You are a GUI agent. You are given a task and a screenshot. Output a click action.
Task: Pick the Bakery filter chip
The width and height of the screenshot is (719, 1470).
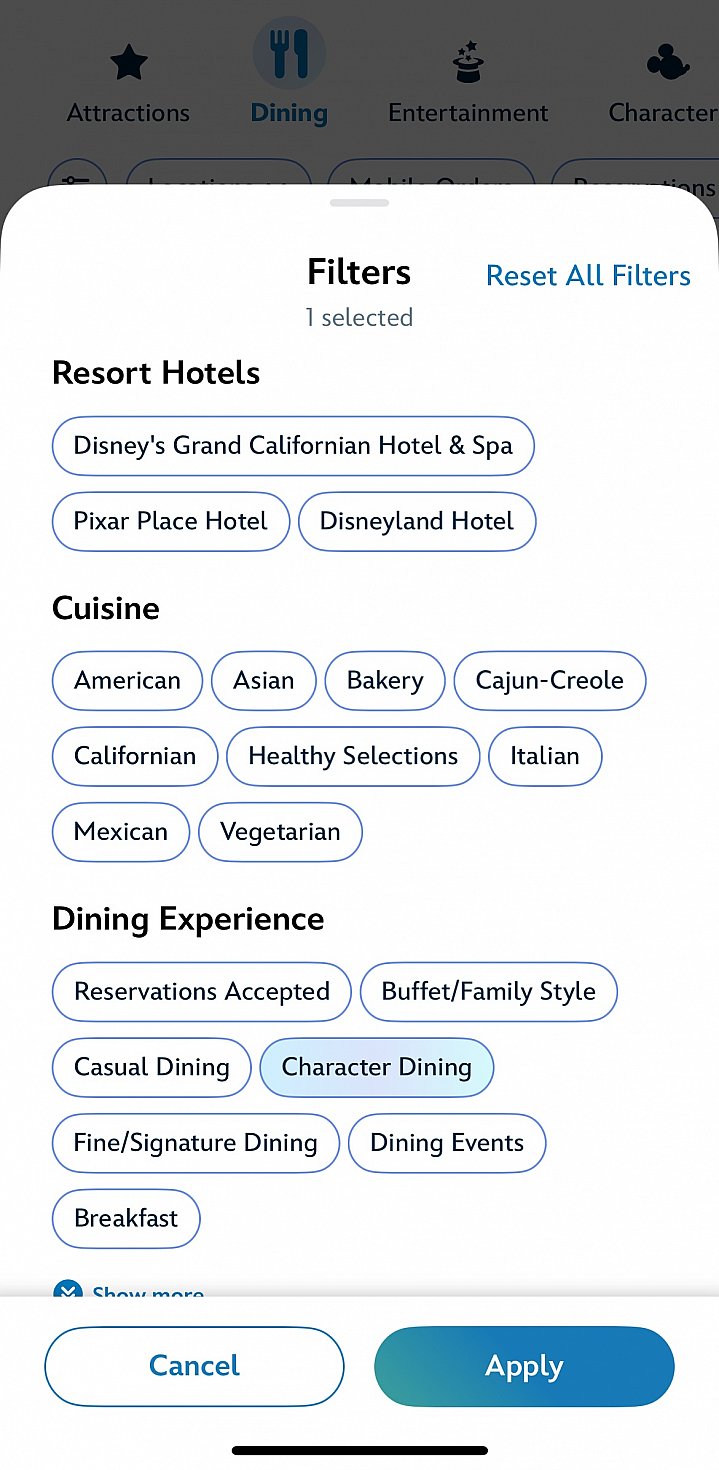385,681
